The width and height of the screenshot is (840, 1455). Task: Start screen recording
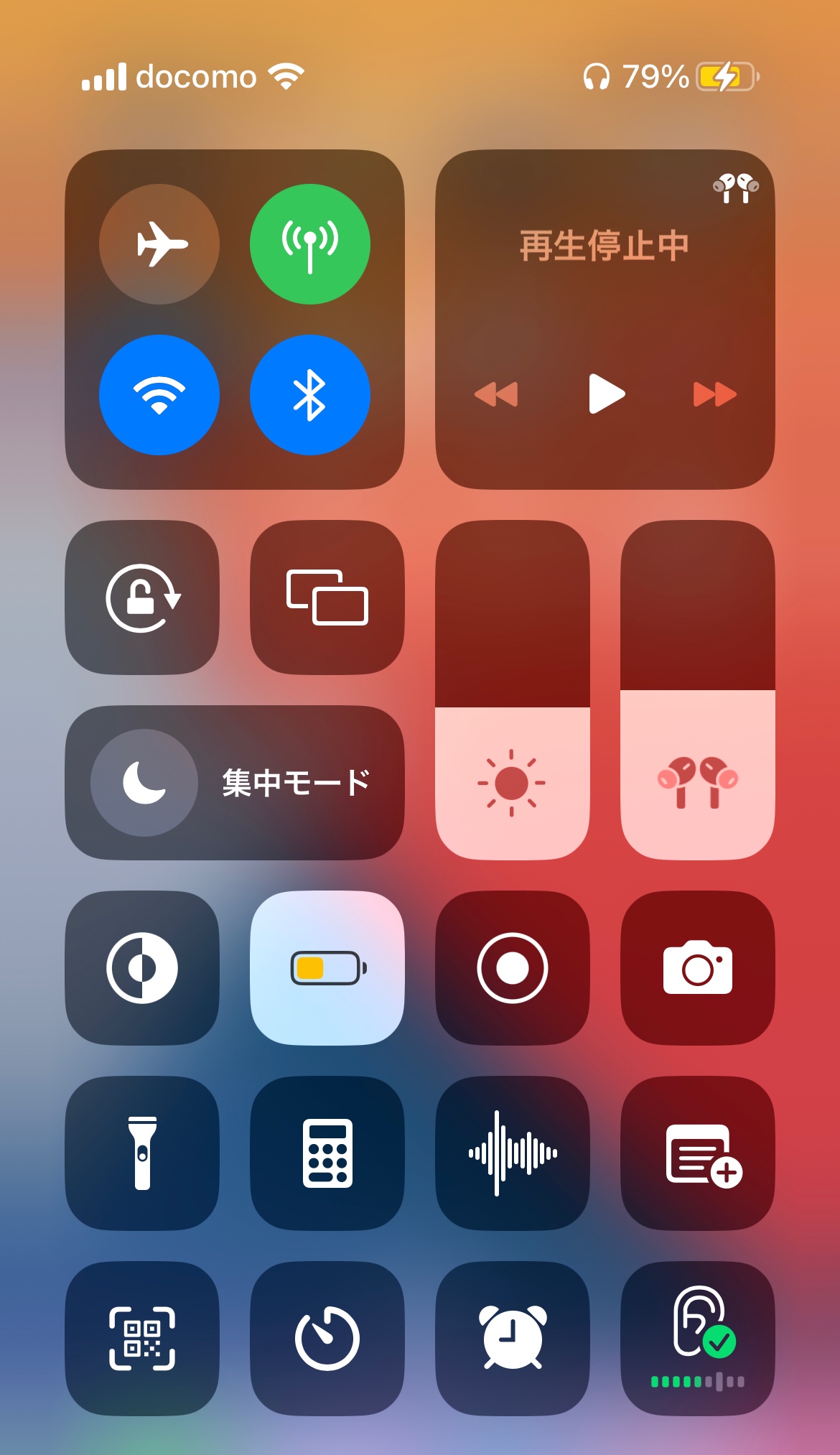[513, 968]
